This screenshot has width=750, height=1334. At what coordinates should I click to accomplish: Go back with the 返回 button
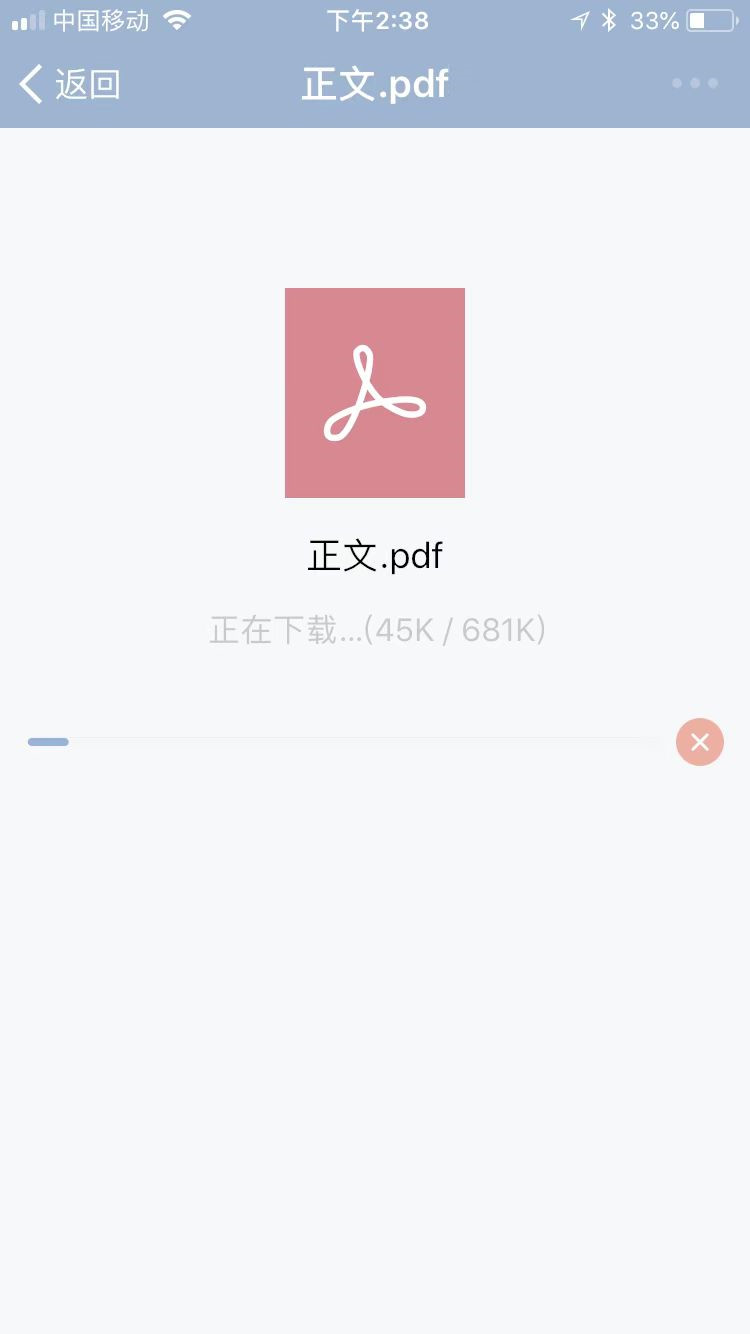pyautogui.click(x=70, y=84)
